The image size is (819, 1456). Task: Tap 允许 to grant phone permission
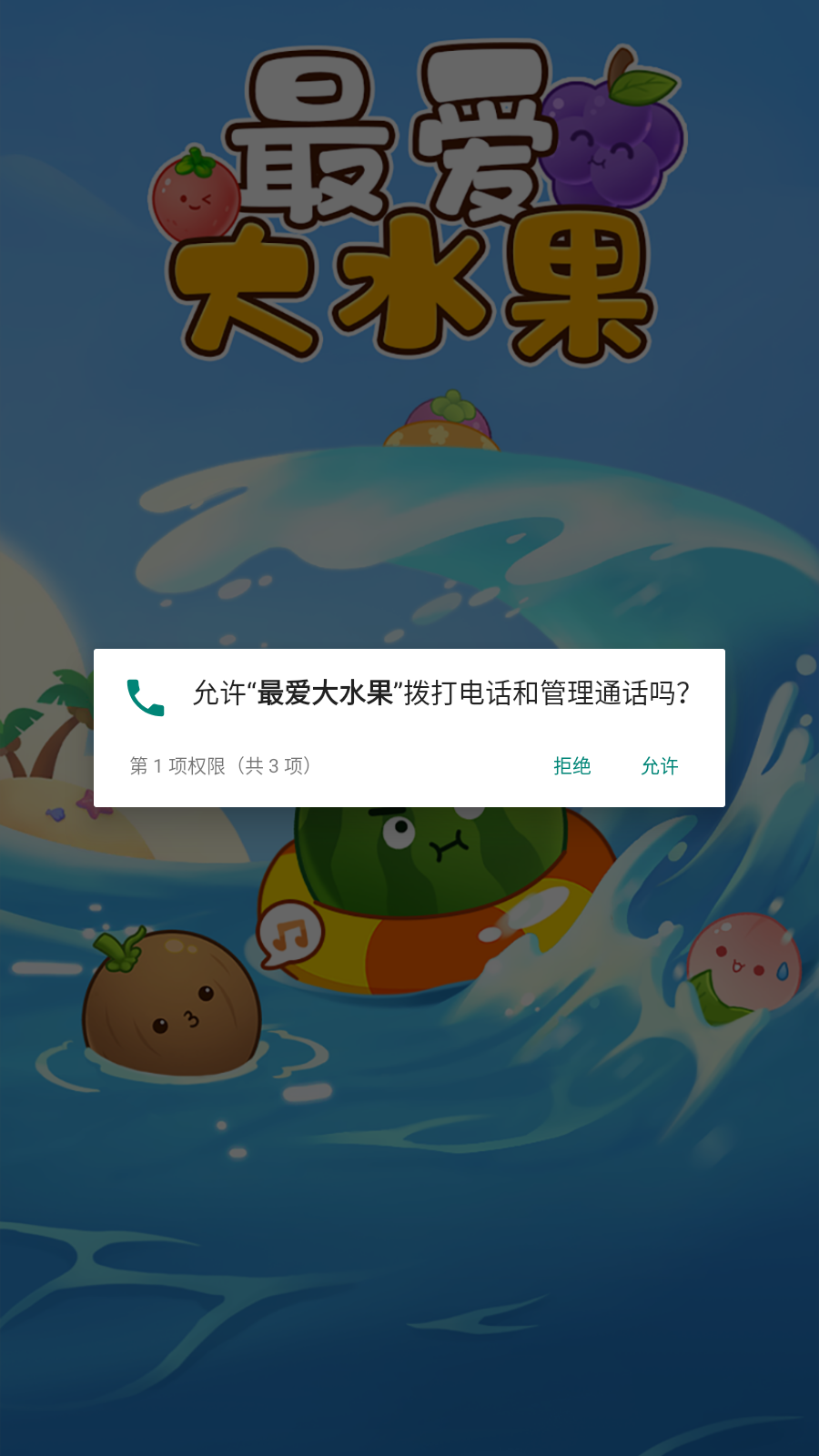pyautogui.click(x=660, y=766)
